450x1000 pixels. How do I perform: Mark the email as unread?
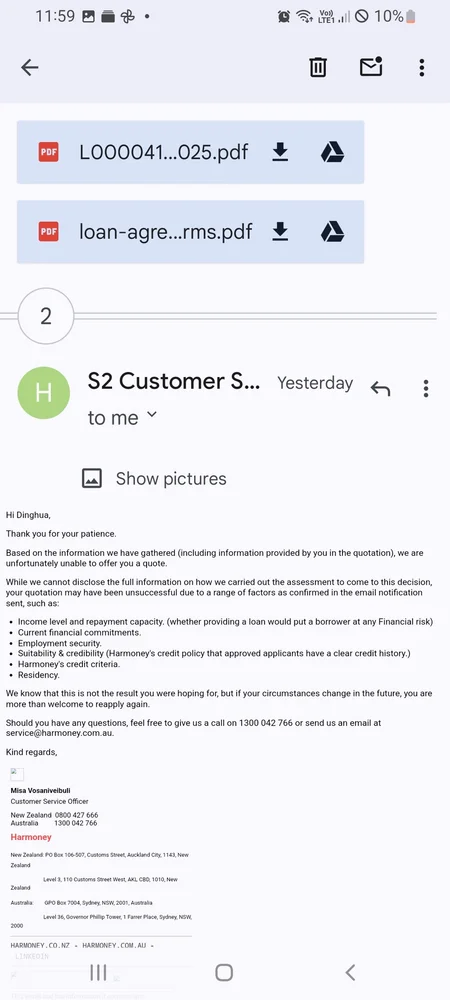(x=371, y=66)
